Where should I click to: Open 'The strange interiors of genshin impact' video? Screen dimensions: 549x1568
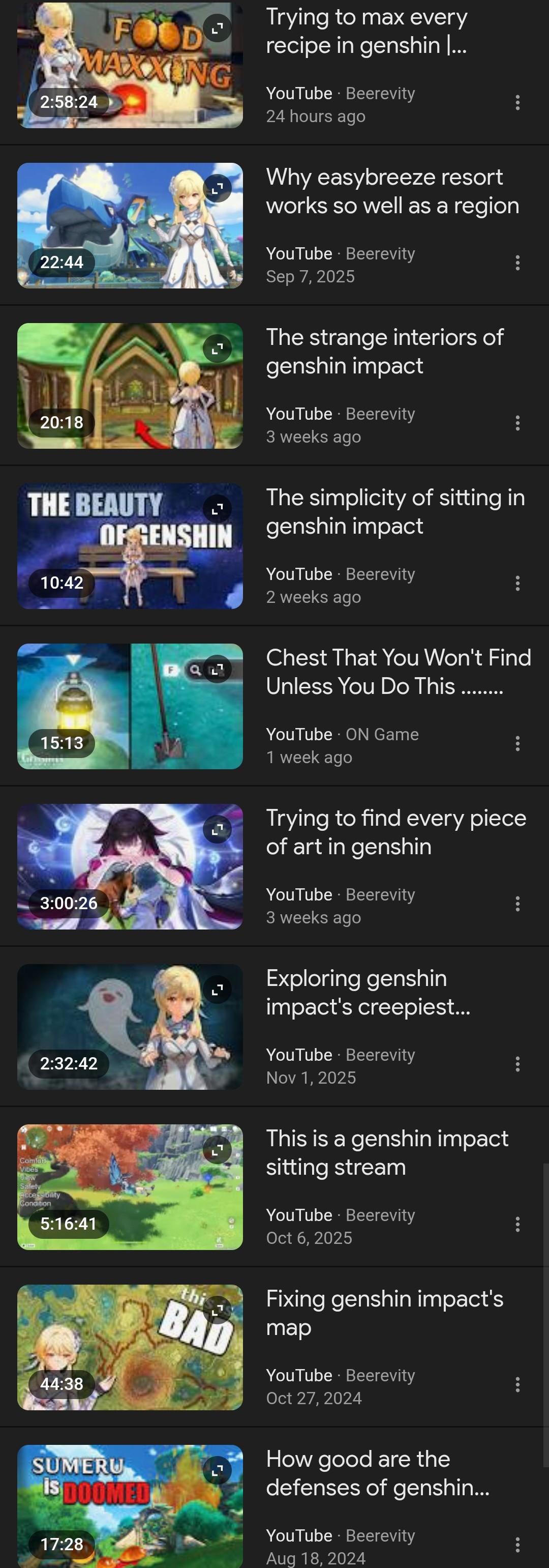(384, 351)
